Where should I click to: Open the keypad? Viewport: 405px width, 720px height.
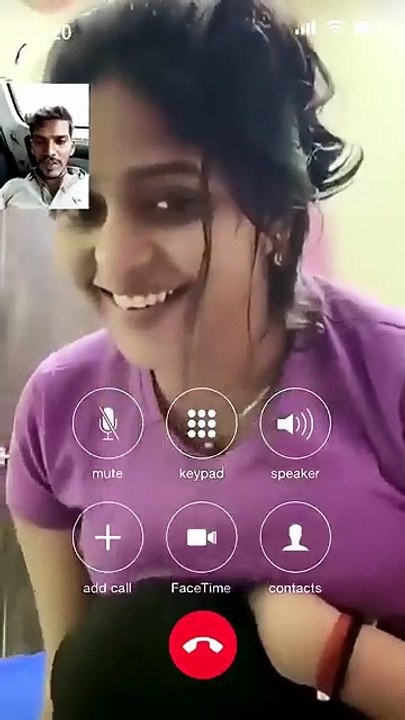[x=202, y=423]
